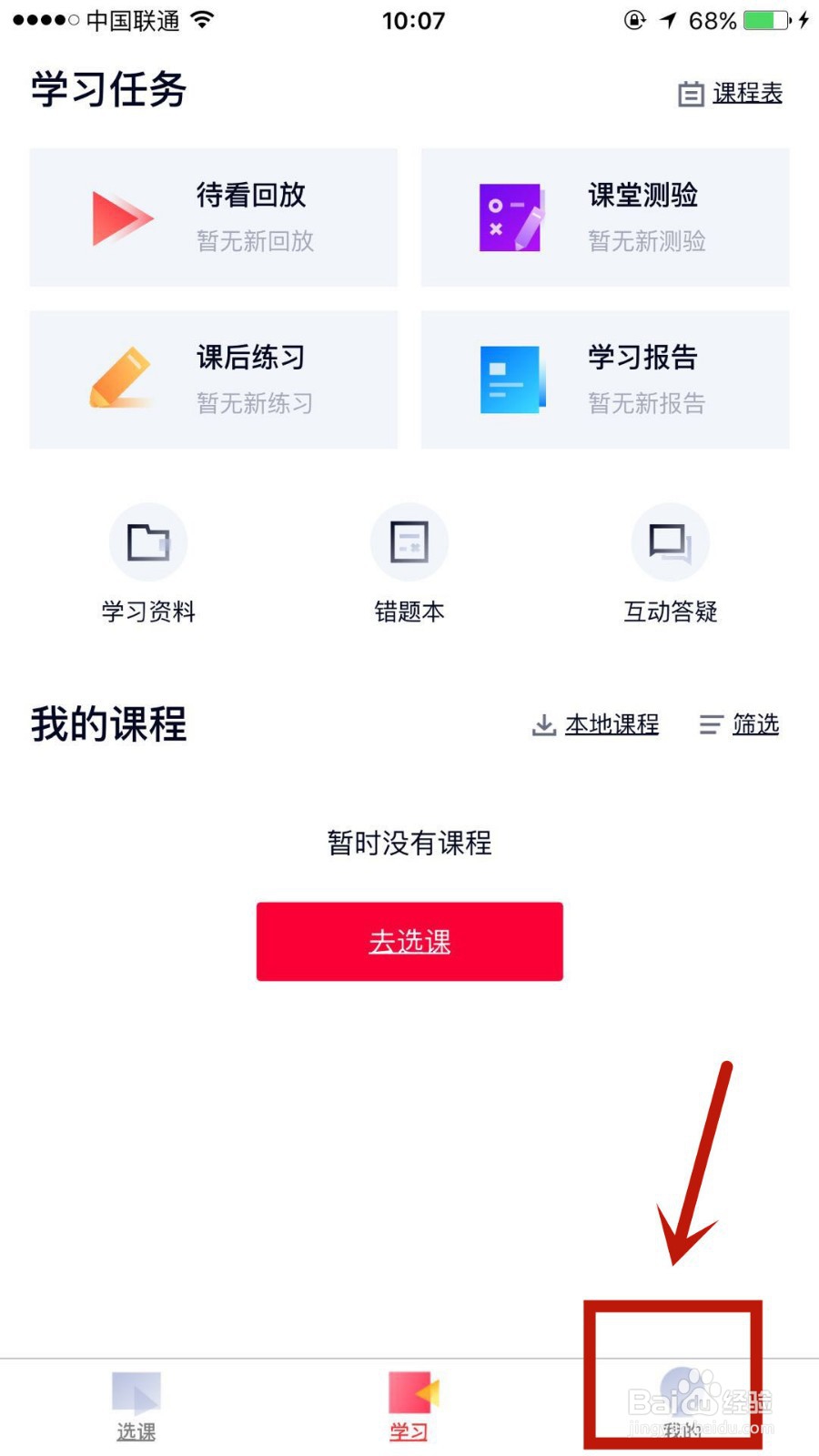Viewport: 819px width, 1456px height.
Task: Open 学习资料 study materials
Action: tap(148, 564)
